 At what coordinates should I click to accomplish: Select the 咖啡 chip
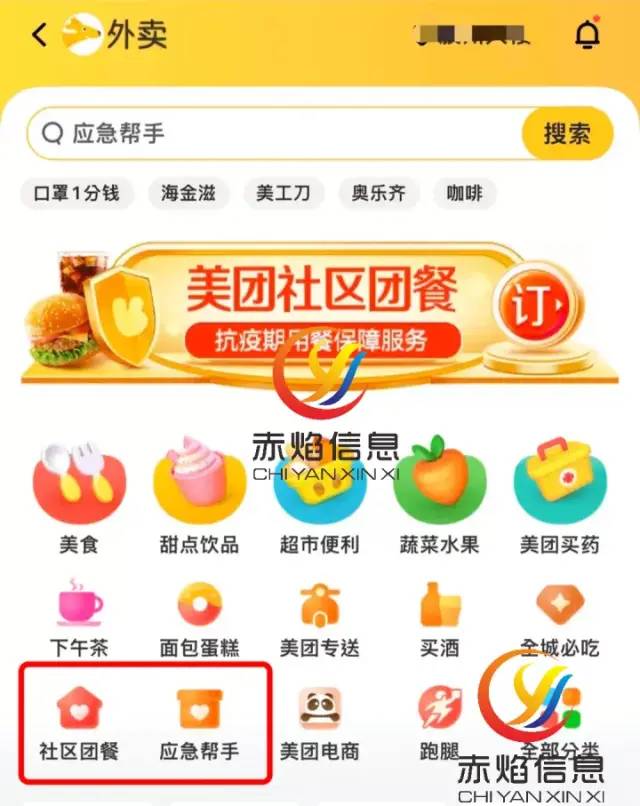464,193
